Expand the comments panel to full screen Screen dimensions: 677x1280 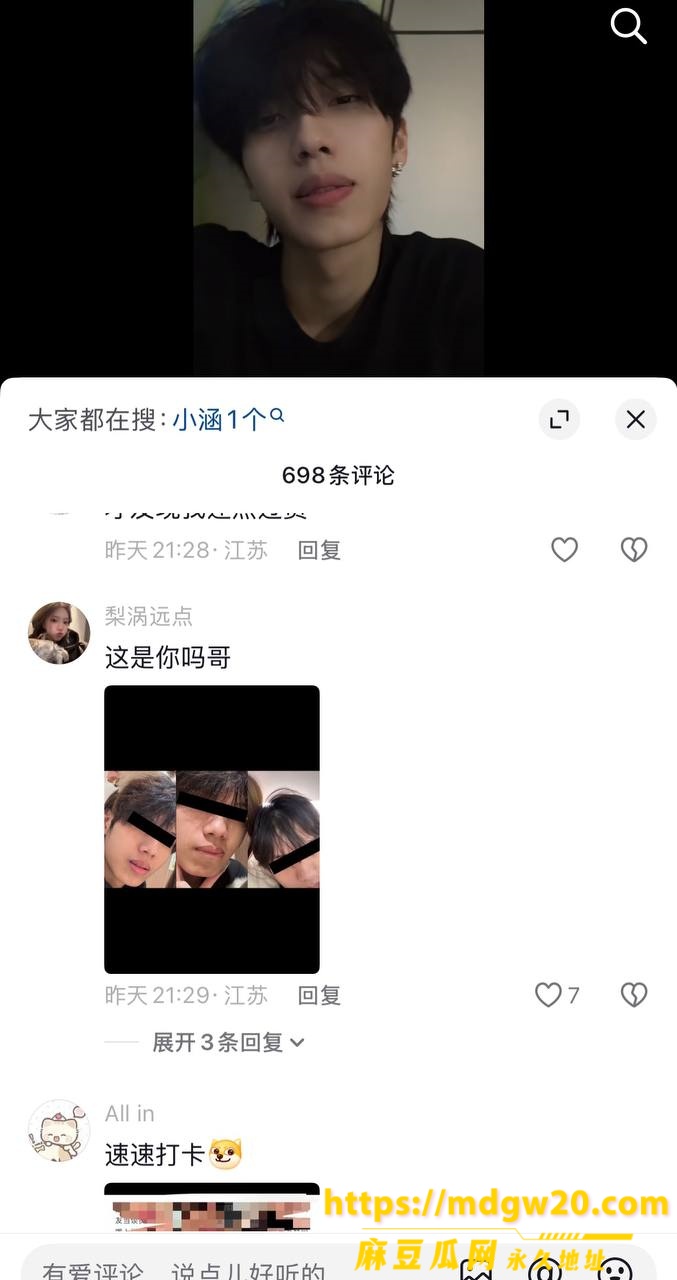pos(559,419)
